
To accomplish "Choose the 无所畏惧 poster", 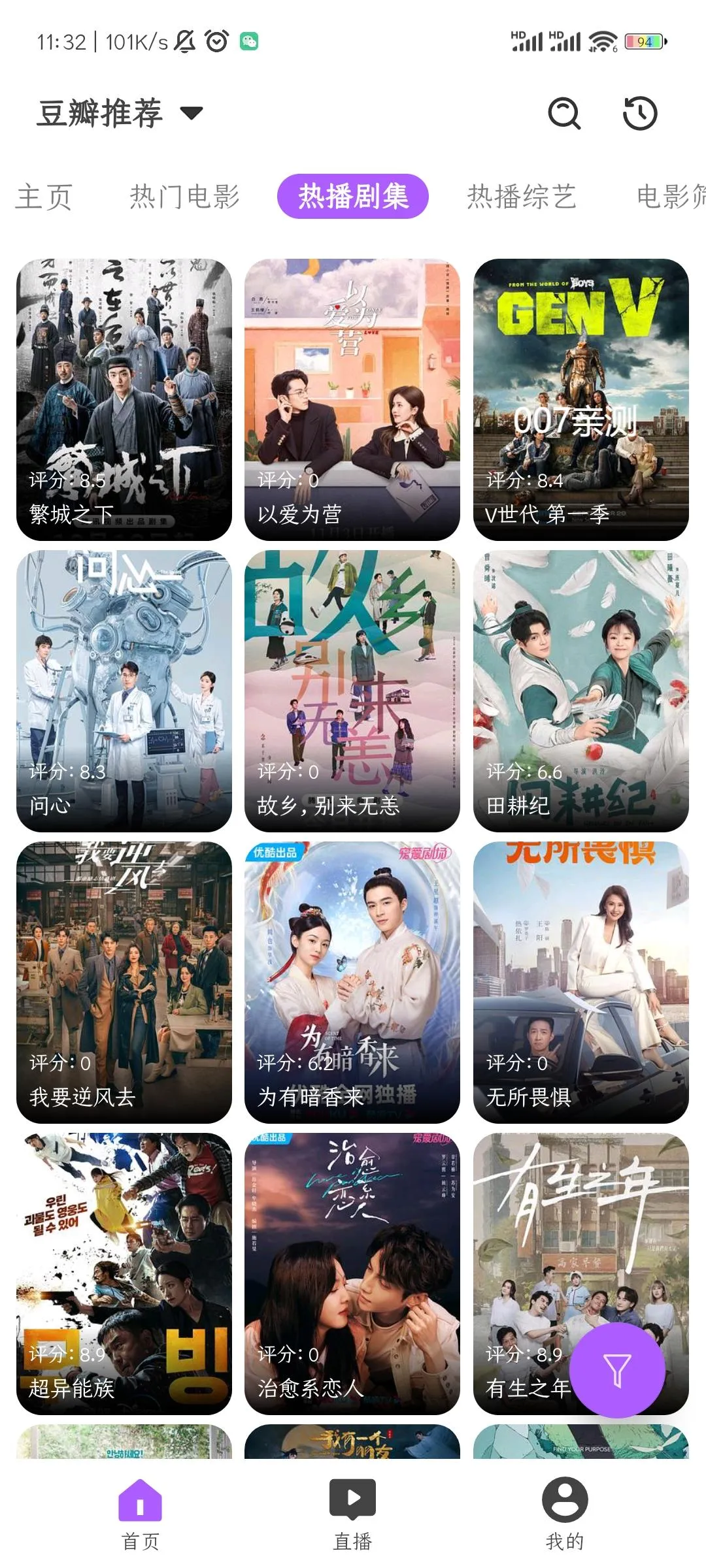I will (x=580, y=982).
